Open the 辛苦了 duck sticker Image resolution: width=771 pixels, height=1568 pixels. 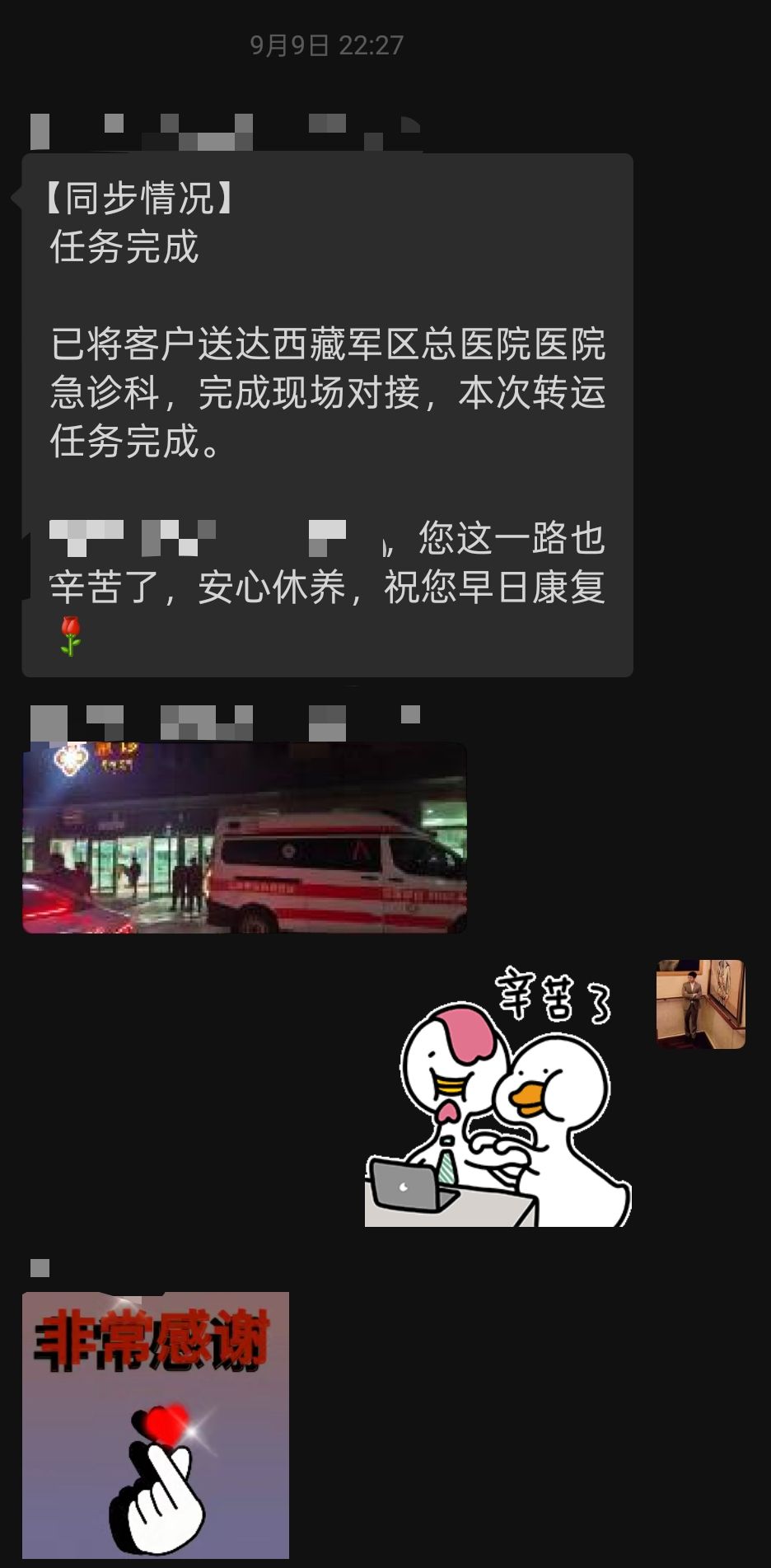pyautogui.click(x=498, y=1093)
